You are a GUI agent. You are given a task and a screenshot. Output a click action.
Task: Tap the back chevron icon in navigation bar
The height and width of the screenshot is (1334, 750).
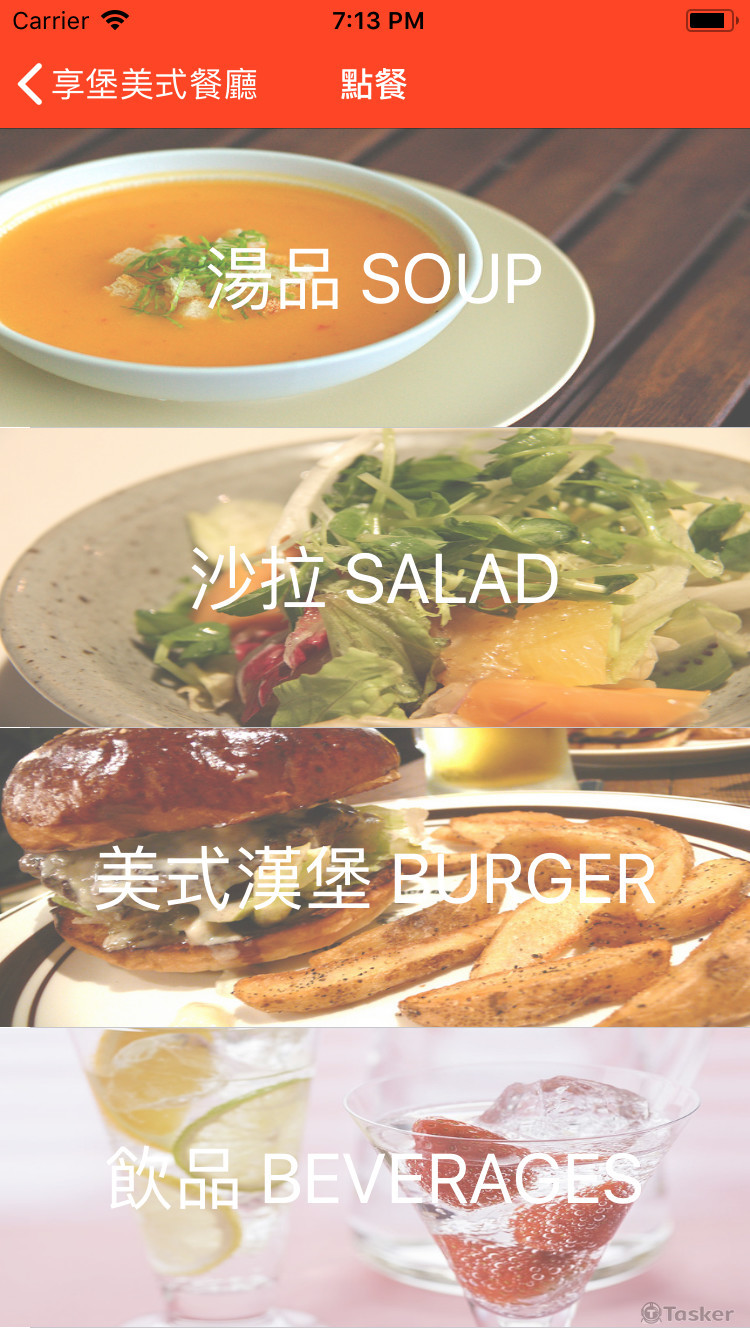[27, 84]
